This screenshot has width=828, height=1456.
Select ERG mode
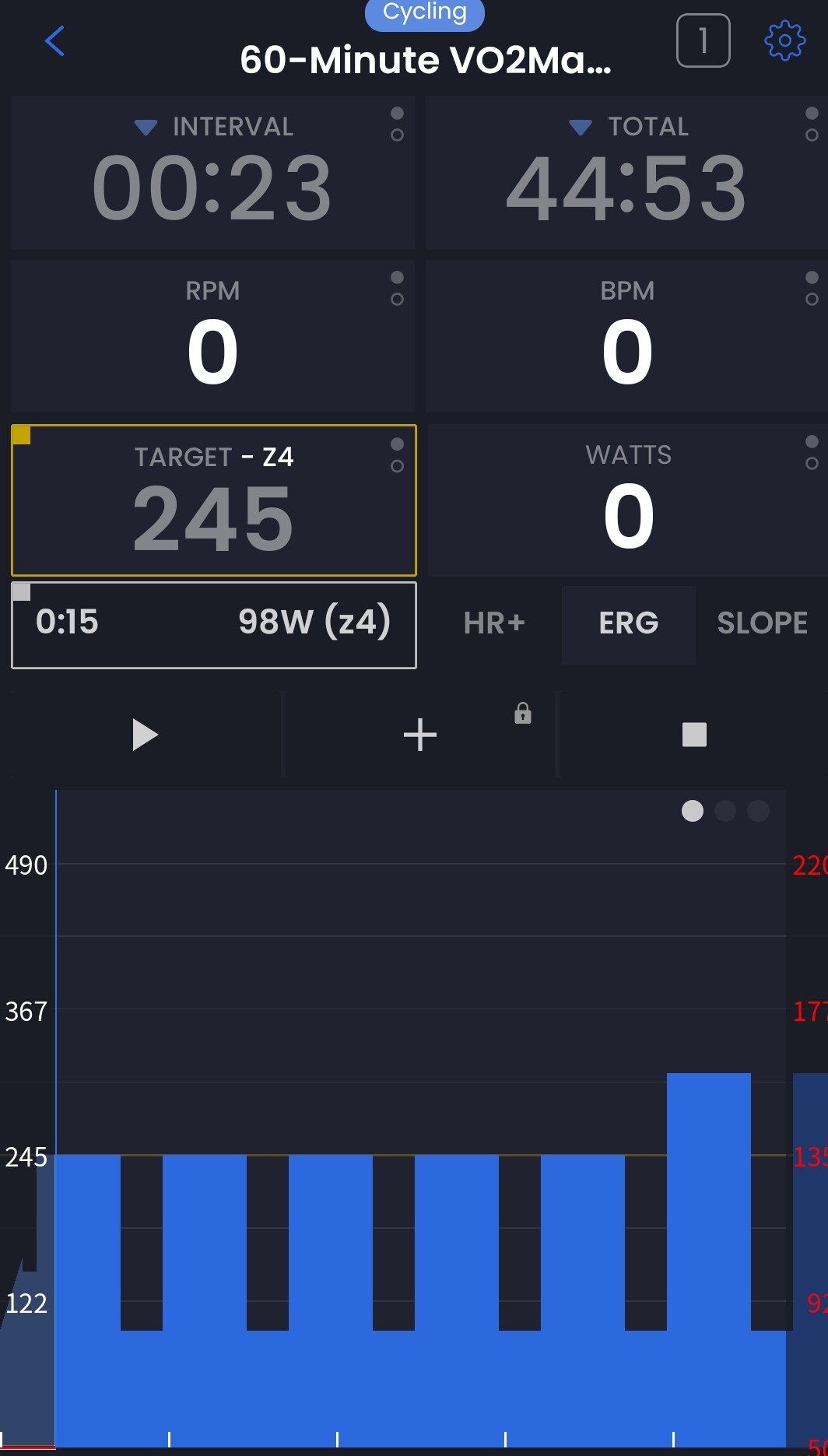pos(629,624)
